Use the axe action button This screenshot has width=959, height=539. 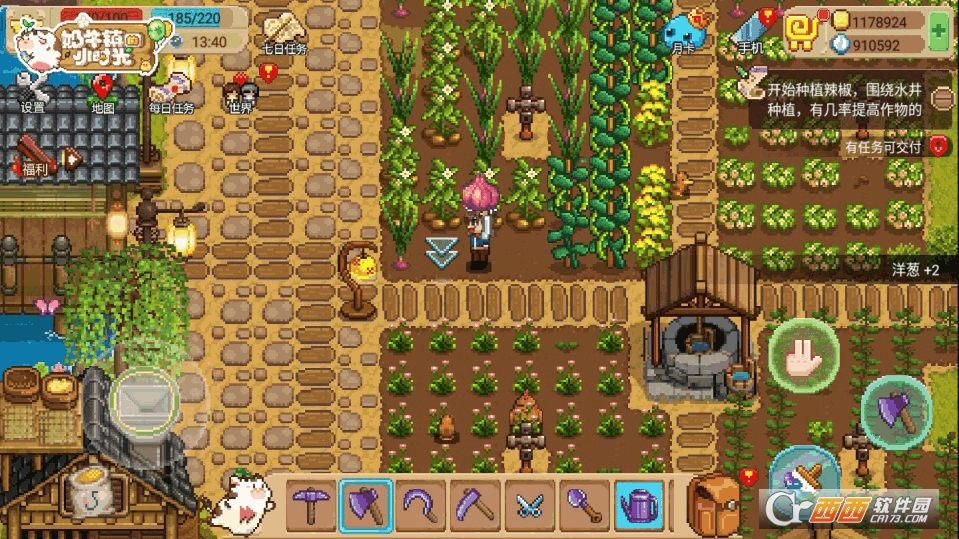[895, 412]
